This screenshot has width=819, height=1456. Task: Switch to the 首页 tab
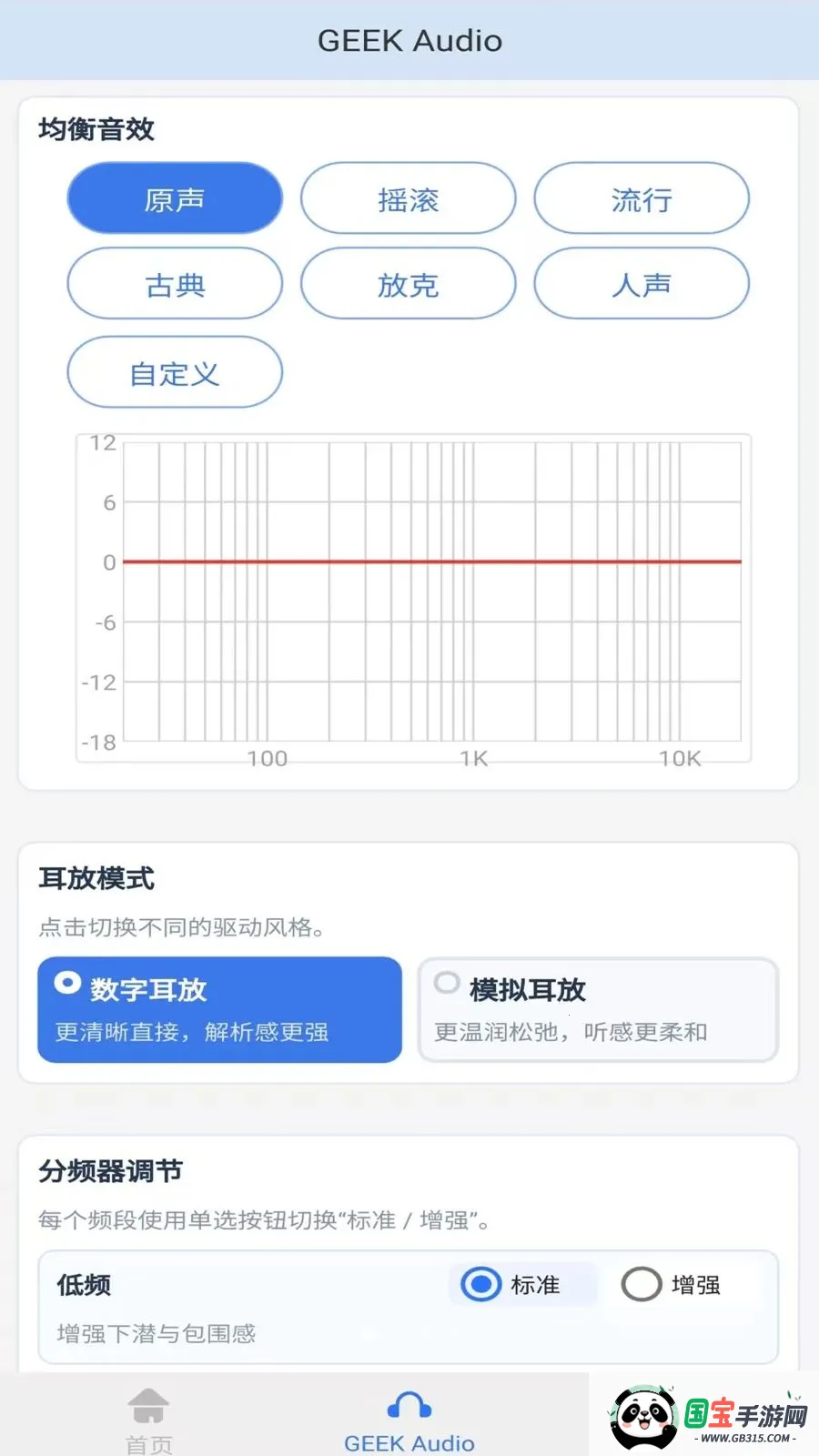(x=147, y=1418)
